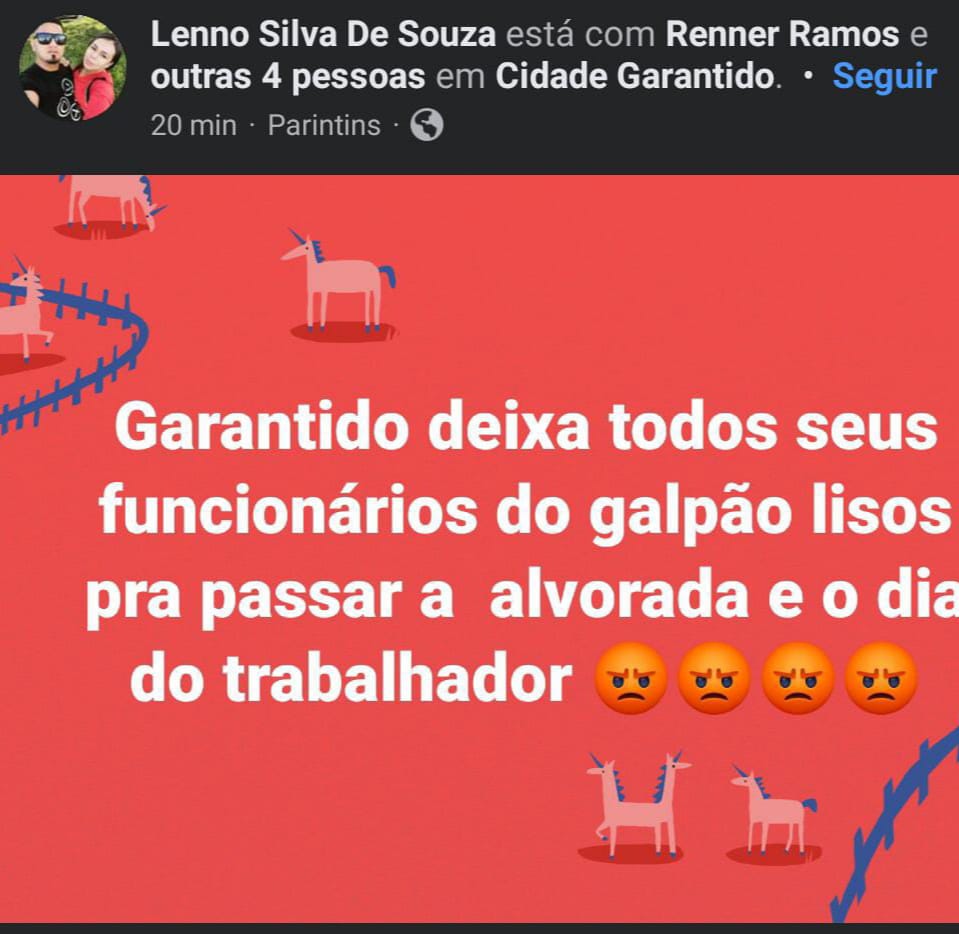Open the Cidade Garantido location page
959x934 pixels.
coord(635,77)
